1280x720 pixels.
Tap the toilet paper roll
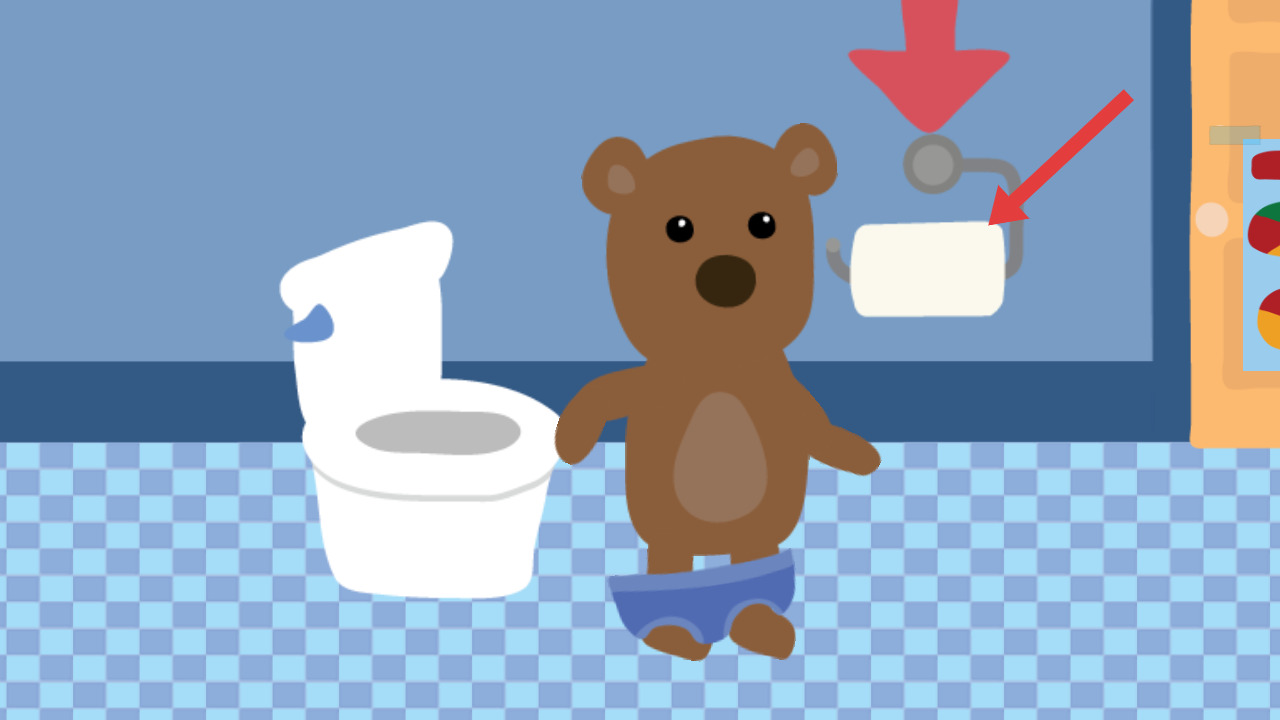[926, 269]
